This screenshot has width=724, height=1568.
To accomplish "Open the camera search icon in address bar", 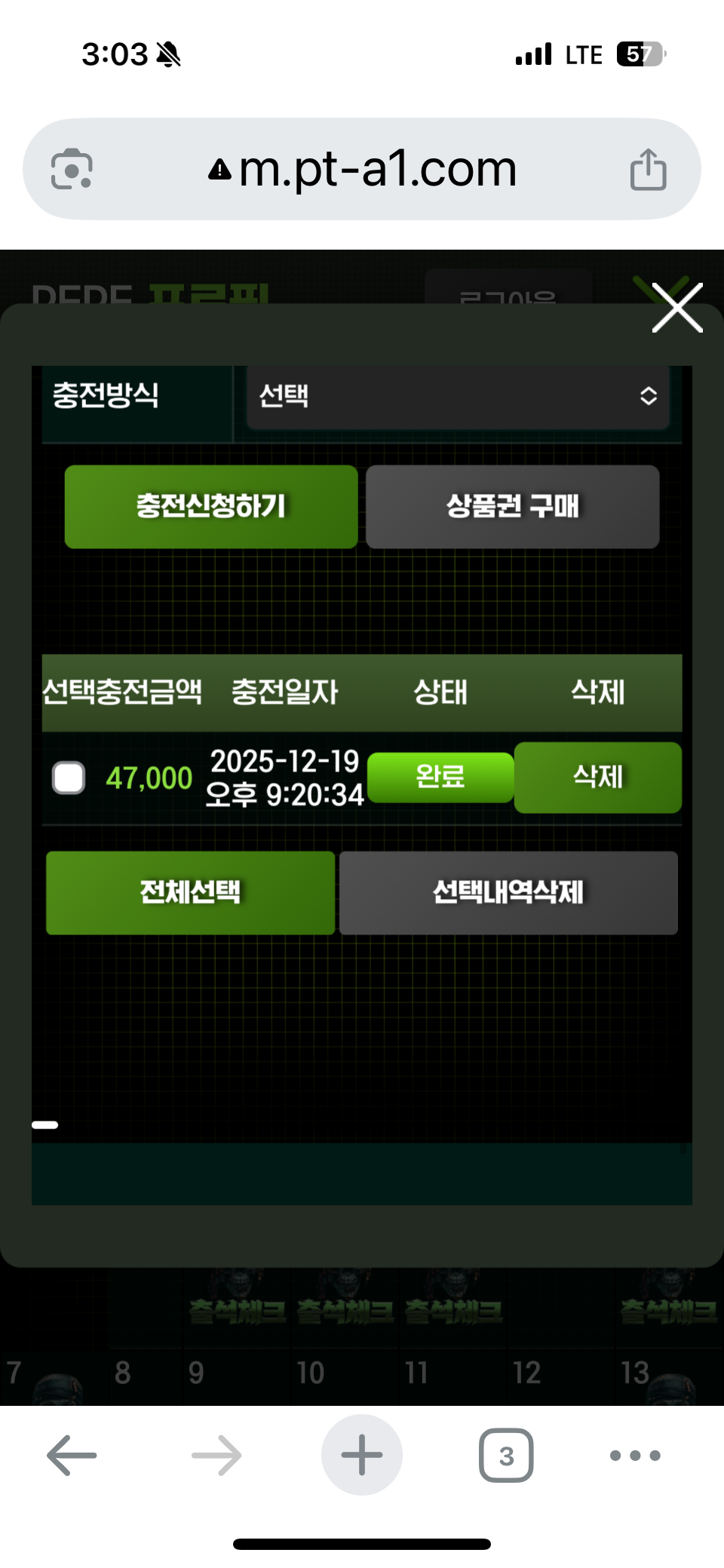I will click(x=72, y=169).
